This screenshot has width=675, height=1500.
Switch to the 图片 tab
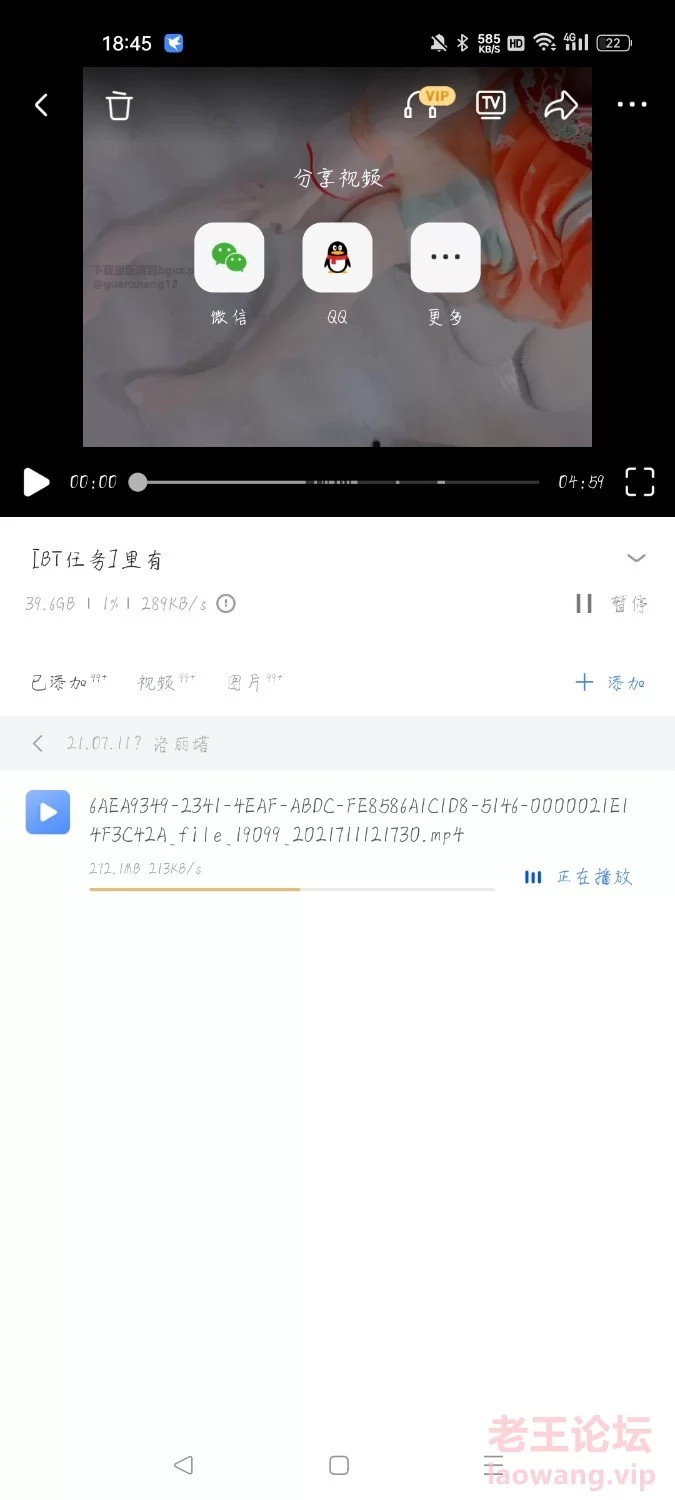click(246, 683)
